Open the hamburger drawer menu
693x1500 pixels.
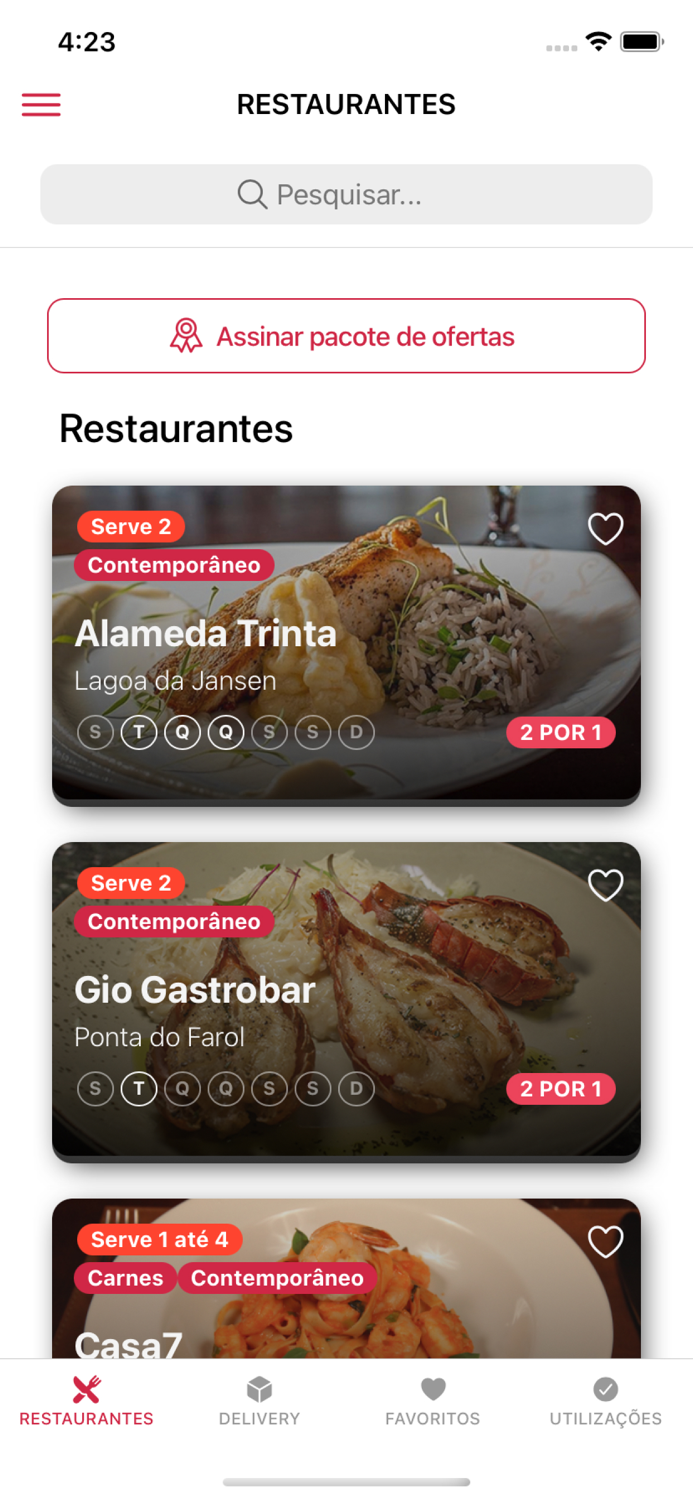[41, 105]
